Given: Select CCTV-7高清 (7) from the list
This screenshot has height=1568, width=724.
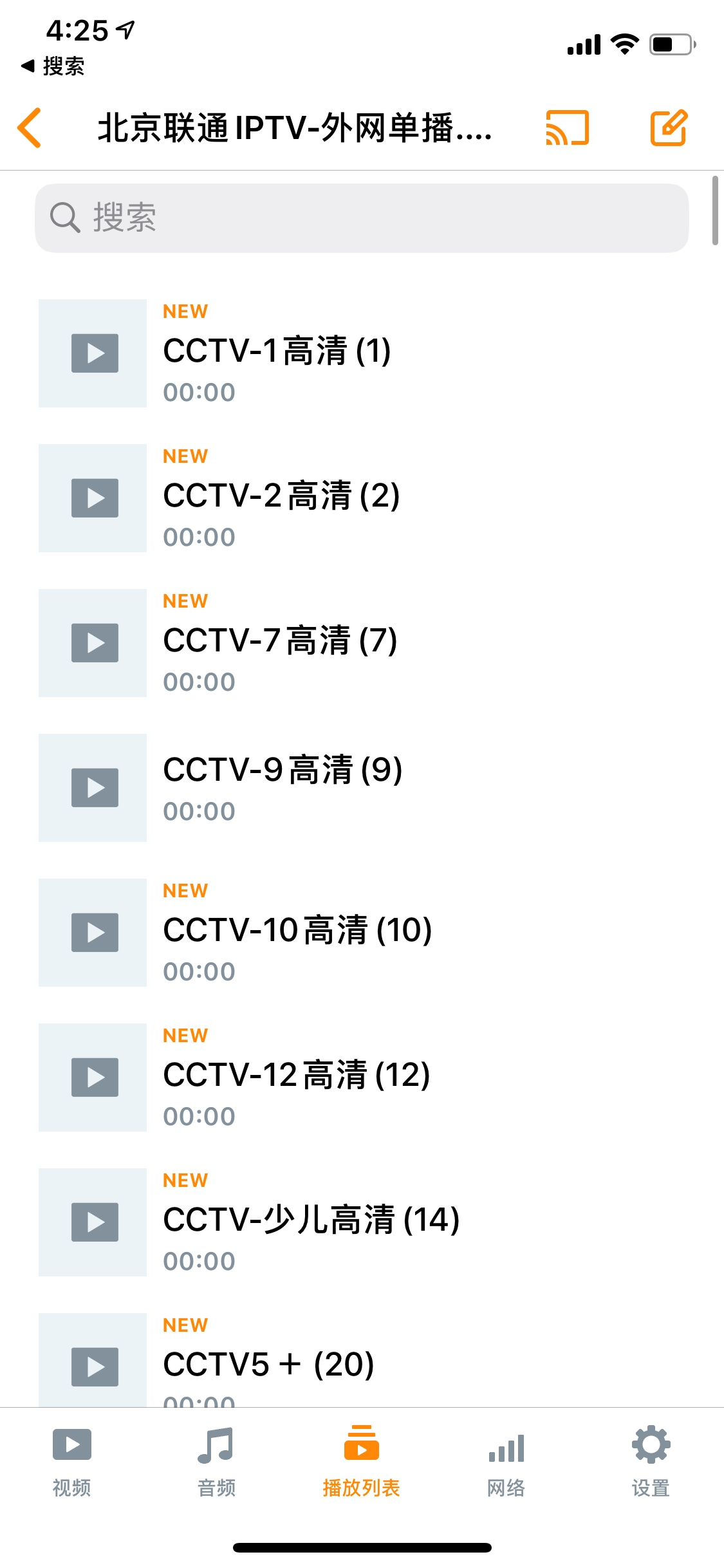Looking at the screenshot, I should click(280, 642).
